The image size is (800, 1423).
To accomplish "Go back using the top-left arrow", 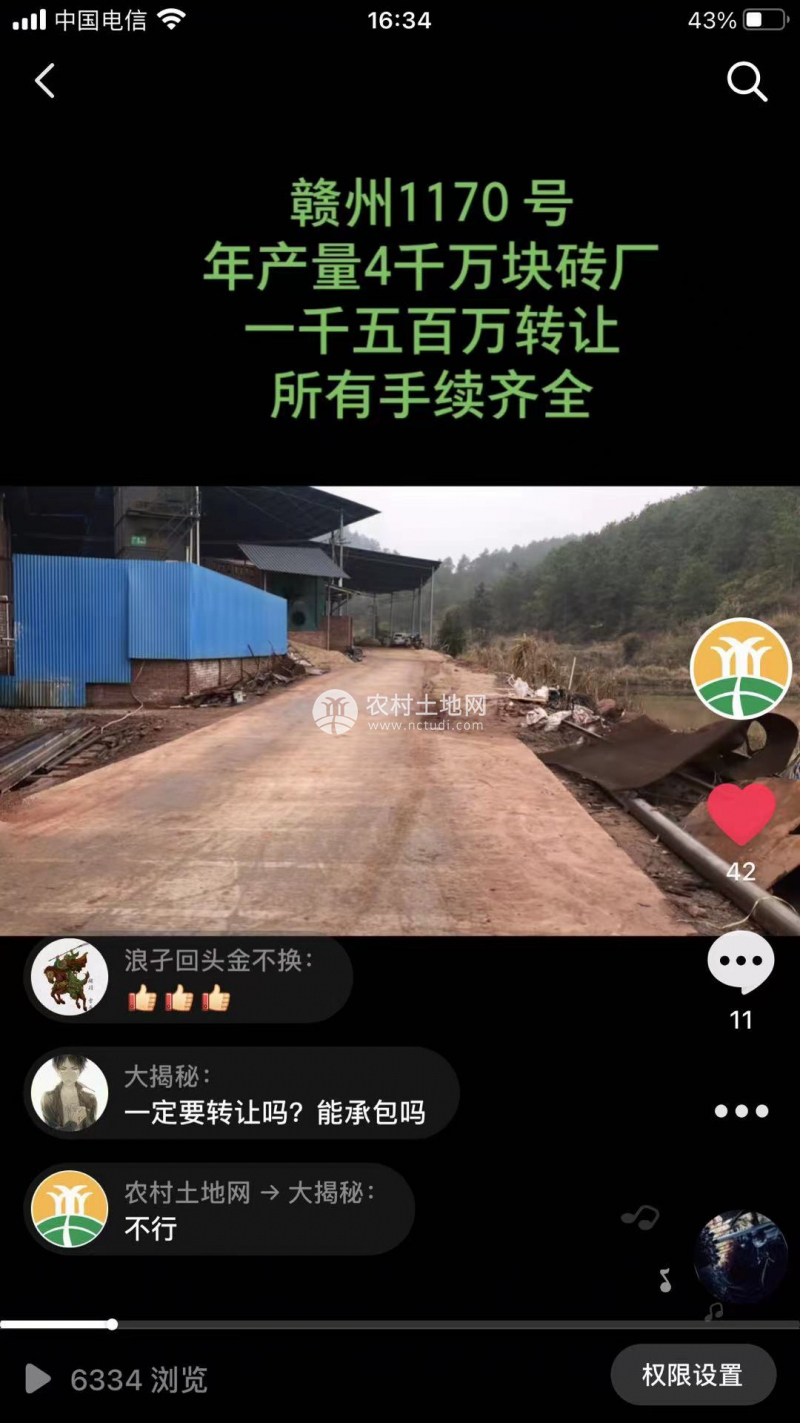I will pos(45,81).
